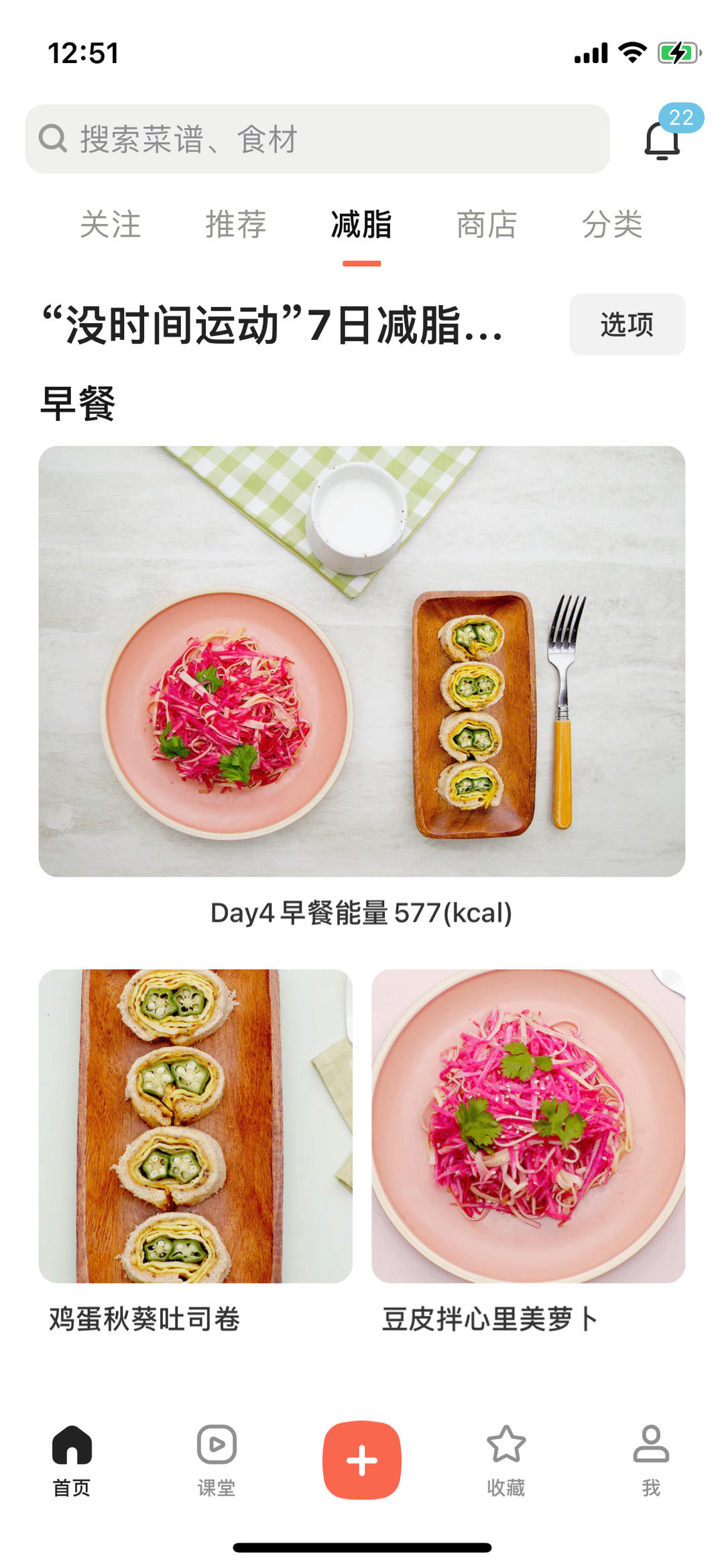Open the Day4 breakfast meal photo

[x=362, y=662]
